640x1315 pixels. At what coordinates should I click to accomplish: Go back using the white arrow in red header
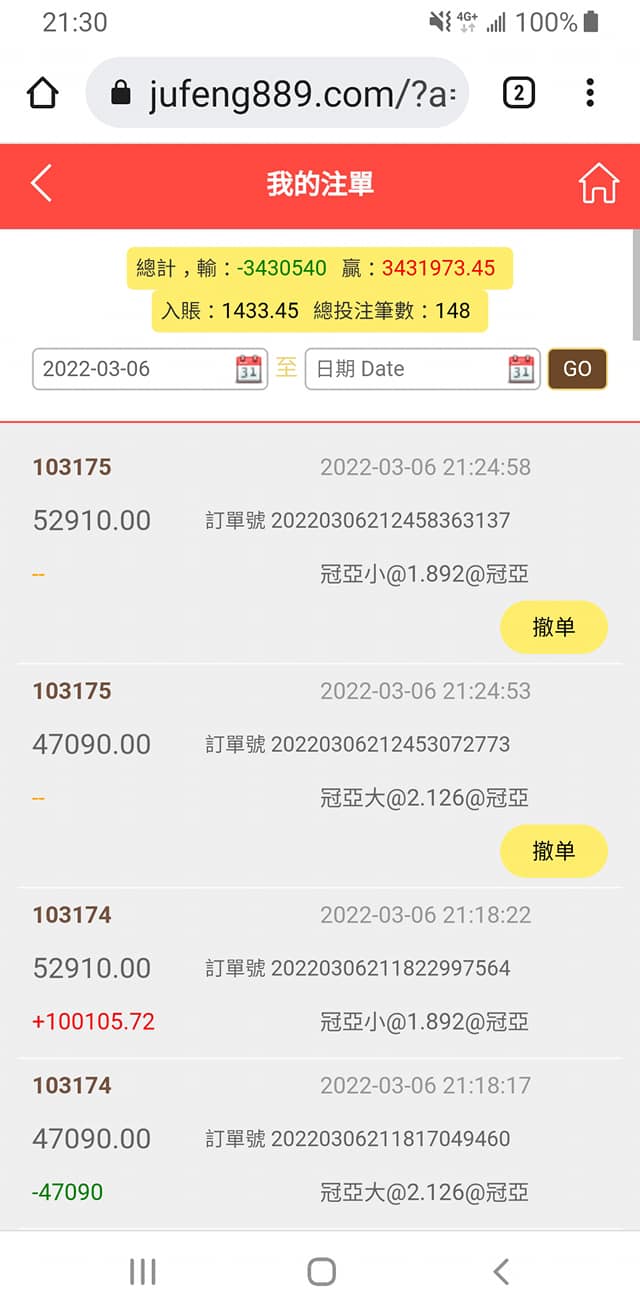pyautogui.click(x=41, y=184)
